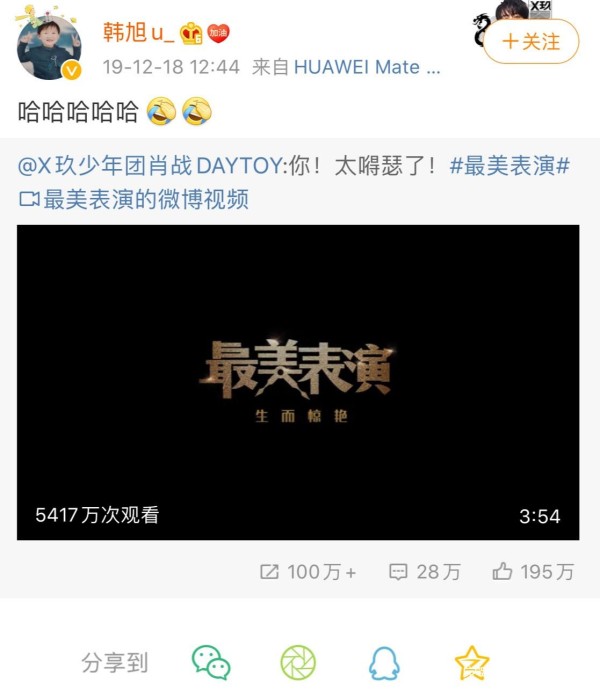The image size is (600, 690).
Task: Open 韩旭u_'s profile avatar
Action: pyautogui.click(x=49, y=47)
